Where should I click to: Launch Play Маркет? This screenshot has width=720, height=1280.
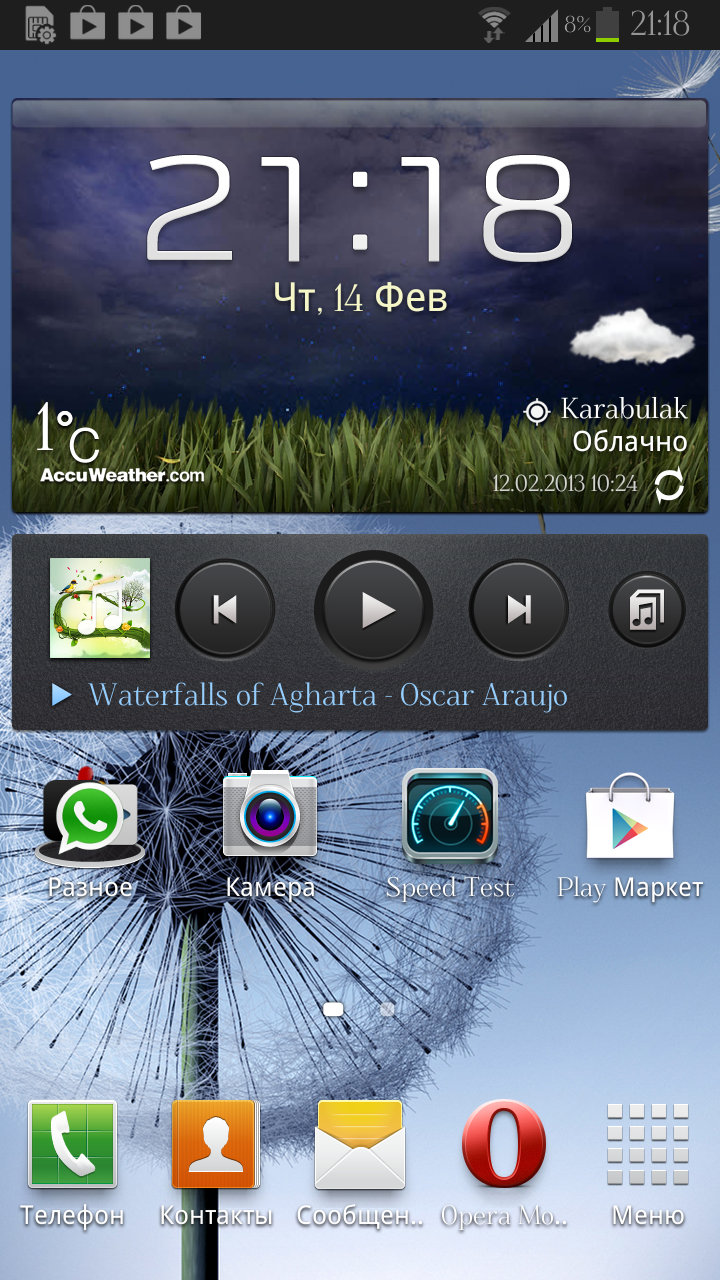point(629,832)
